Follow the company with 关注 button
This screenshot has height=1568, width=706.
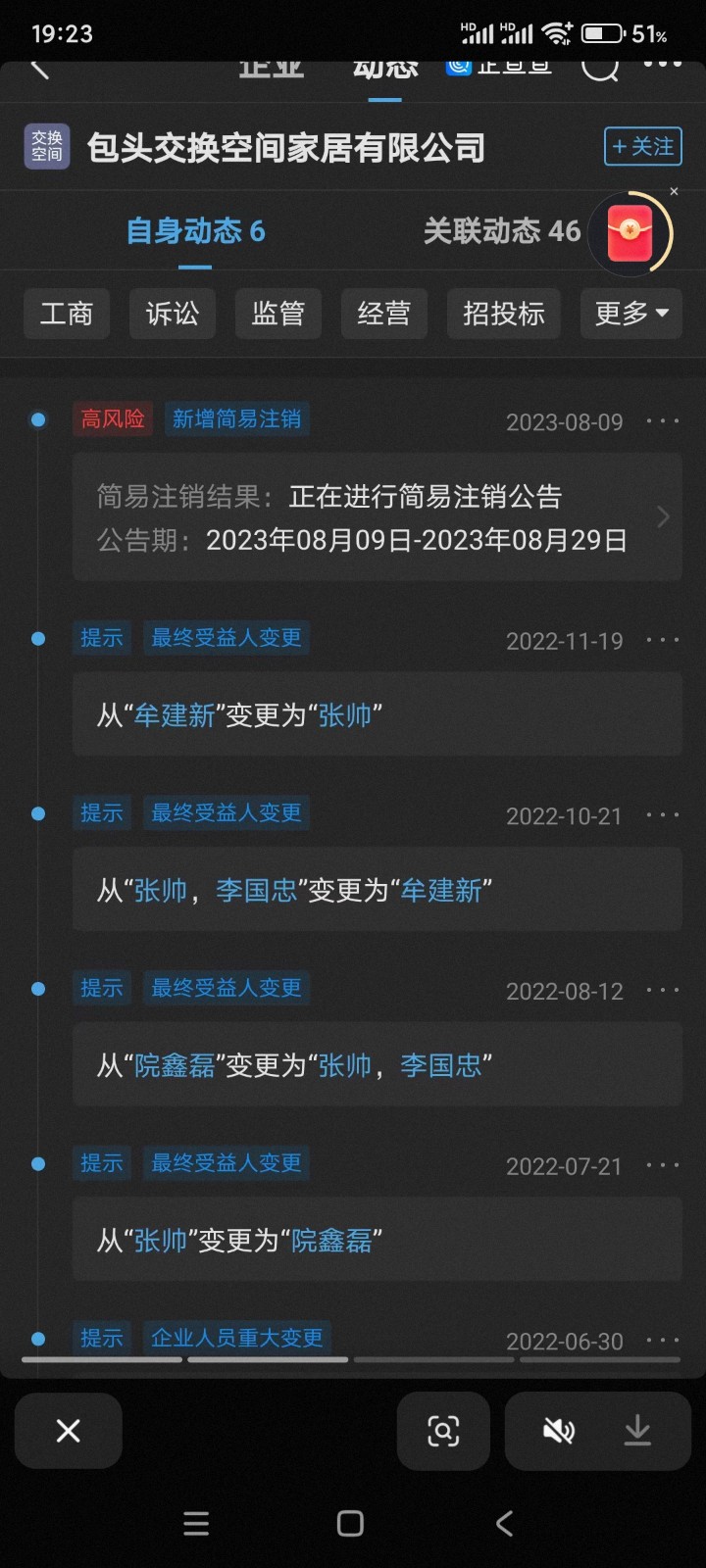(642, 147)
